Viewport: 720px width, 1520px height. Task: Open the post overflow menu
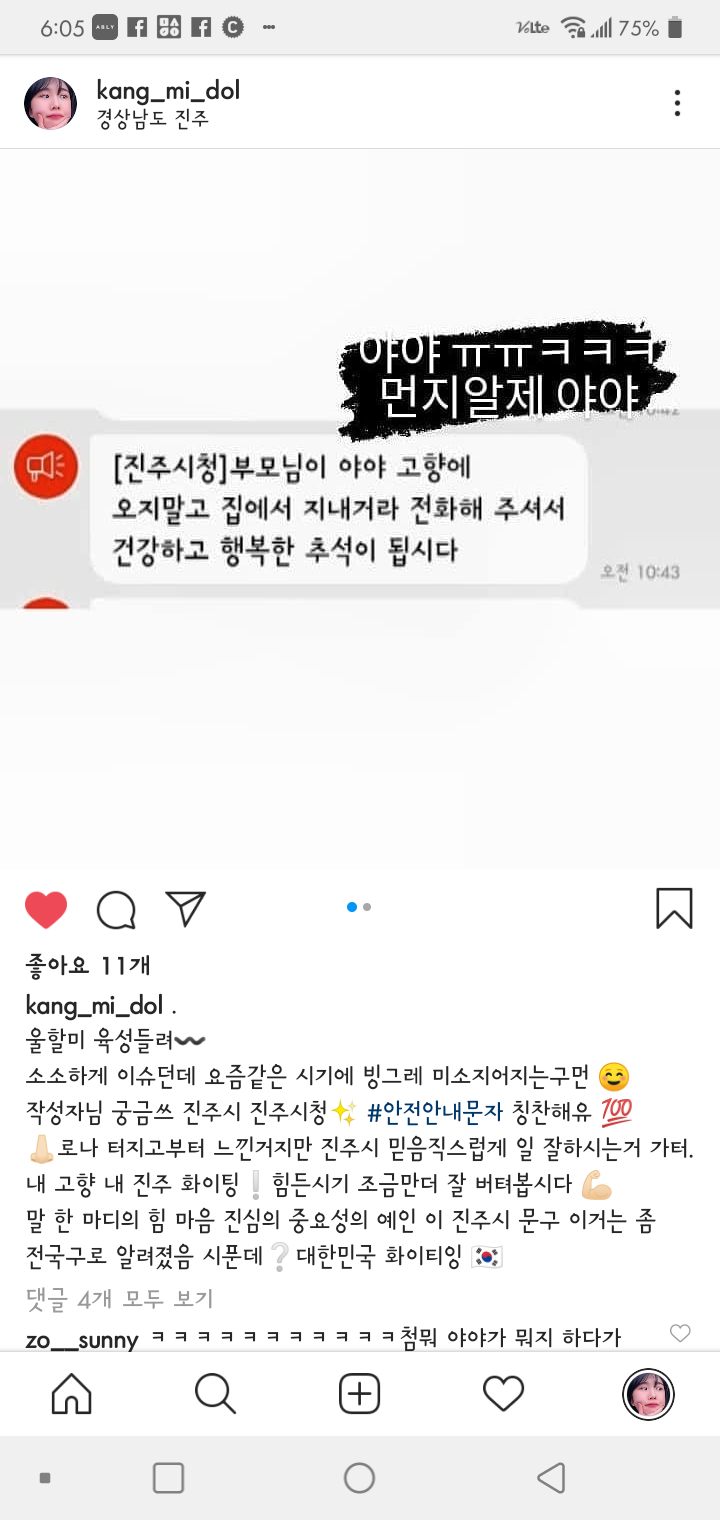click(677, 103)
